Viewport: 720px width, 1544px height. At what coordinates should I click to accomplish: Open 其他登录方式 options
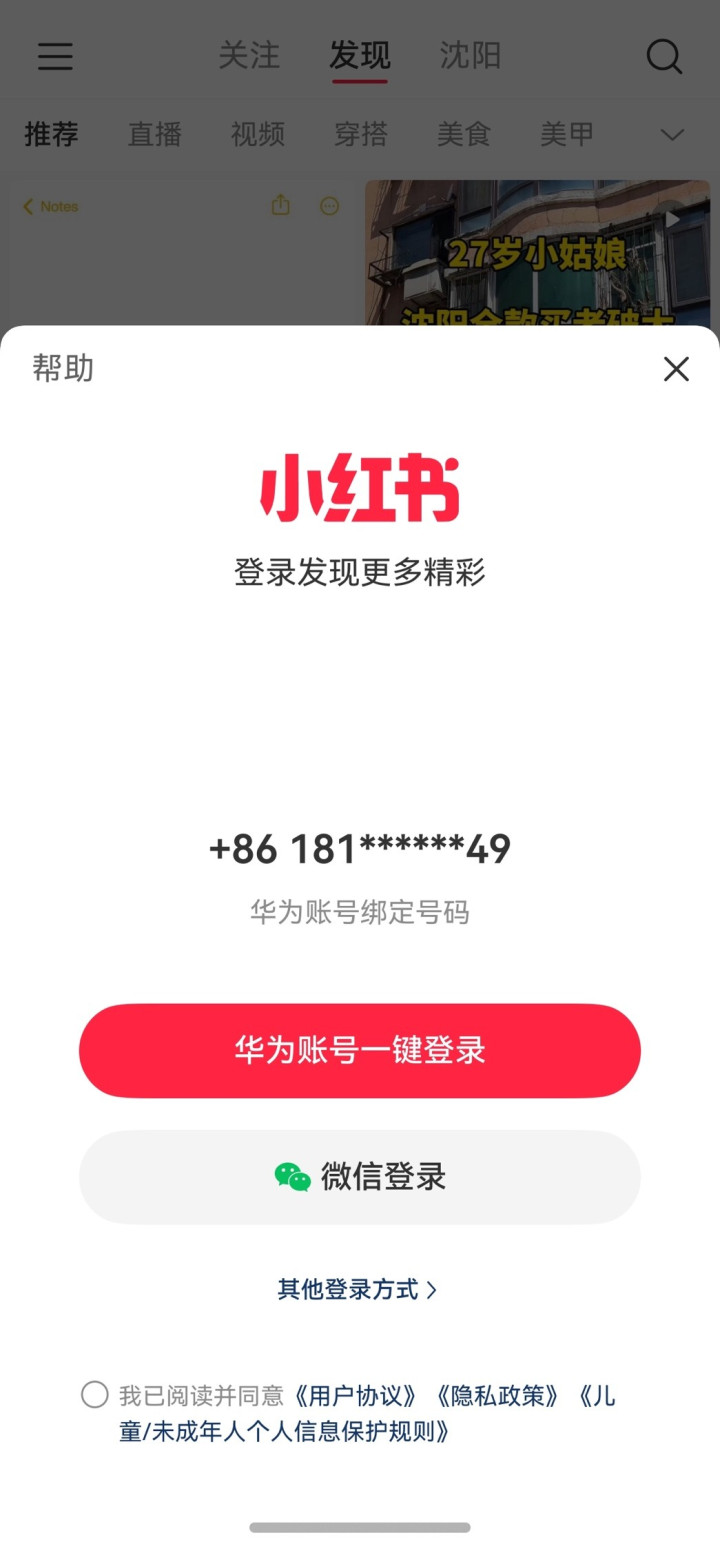pos(358,1289)
